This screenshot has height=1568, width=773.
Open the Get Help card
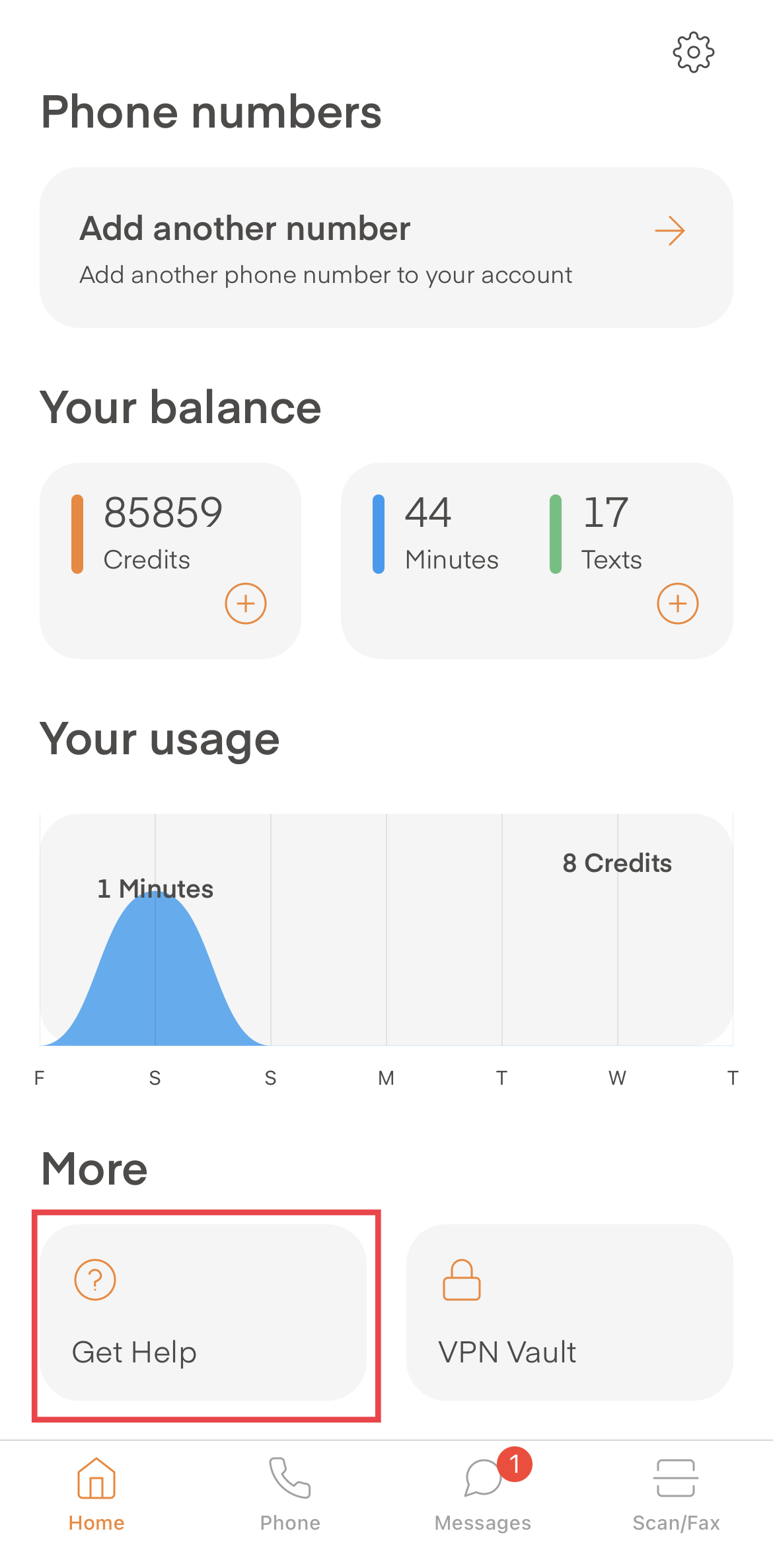click(203, 1312)
